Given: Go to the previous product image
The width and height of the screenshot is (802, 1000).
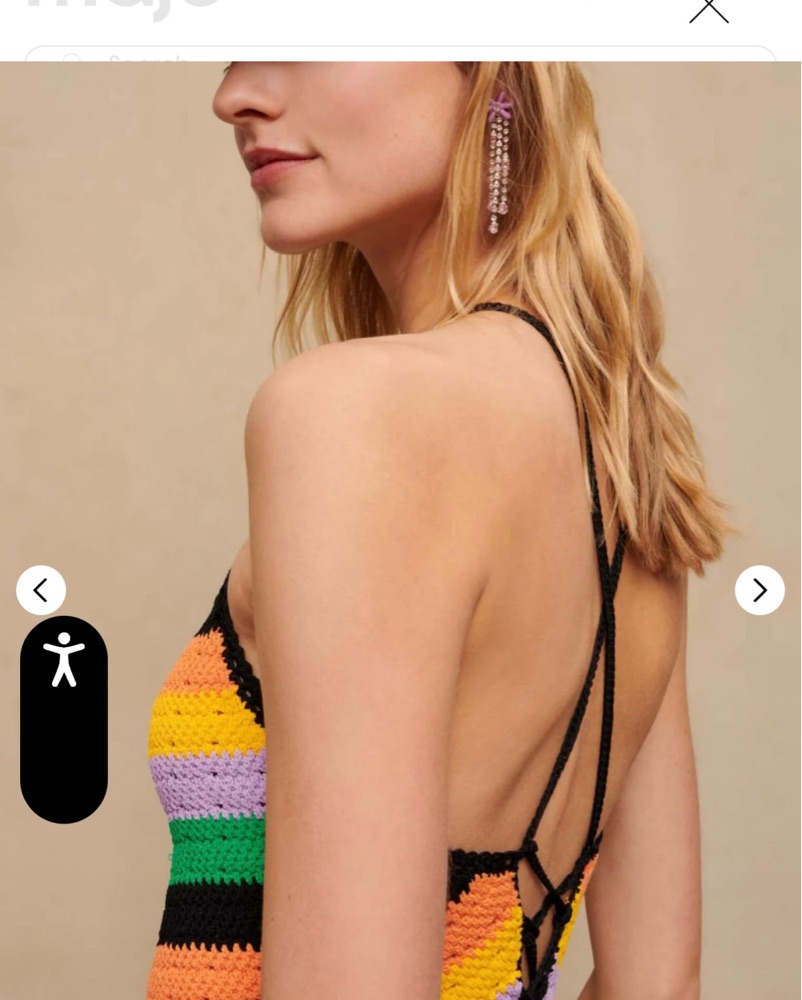Looking at the screenshot, I should [41, 590].
